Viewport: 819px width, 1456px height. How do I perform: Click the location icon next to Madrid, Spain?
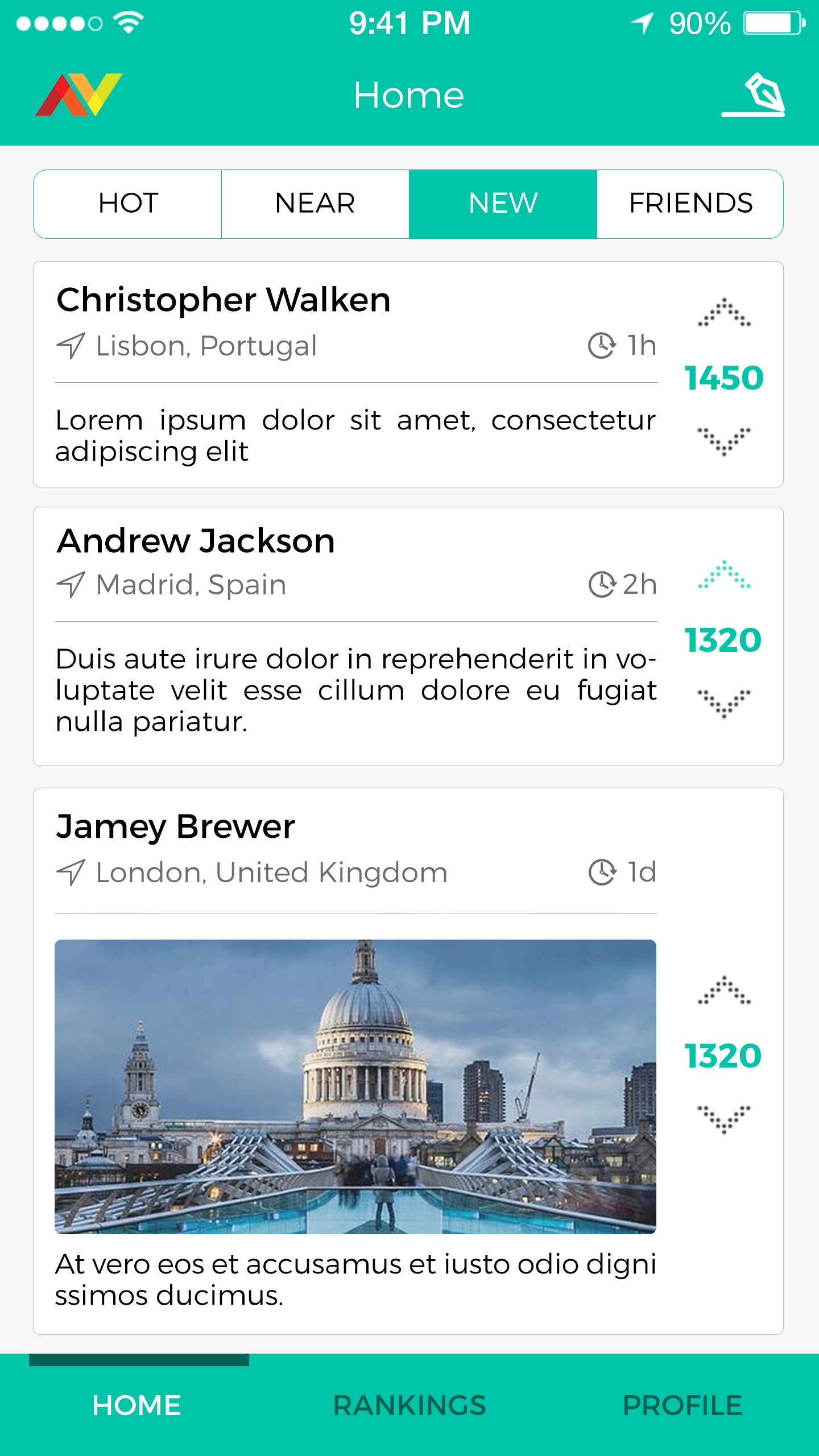pos(69,585)
